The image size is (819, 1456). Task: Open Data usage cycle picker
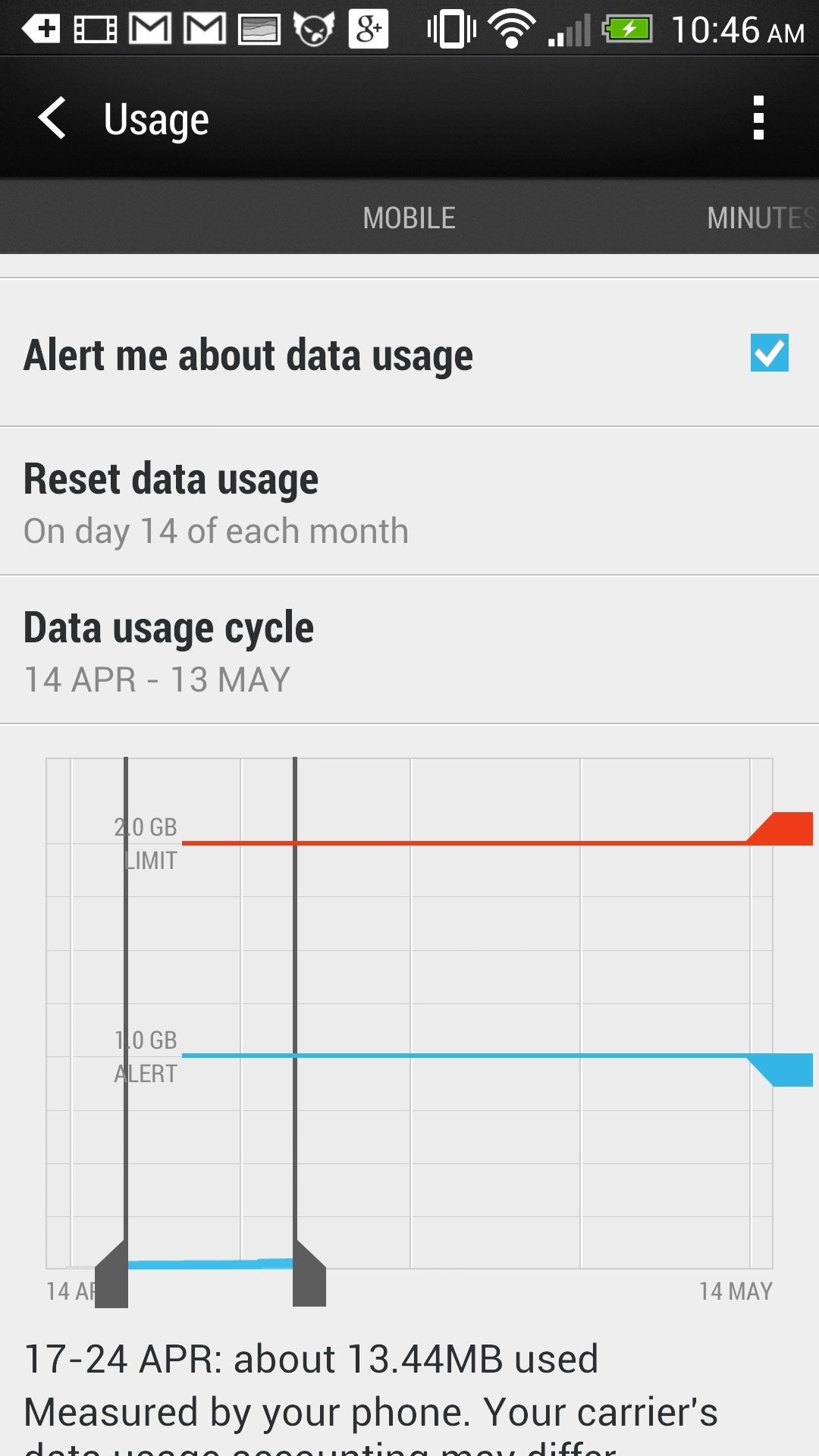click(409, 650)
